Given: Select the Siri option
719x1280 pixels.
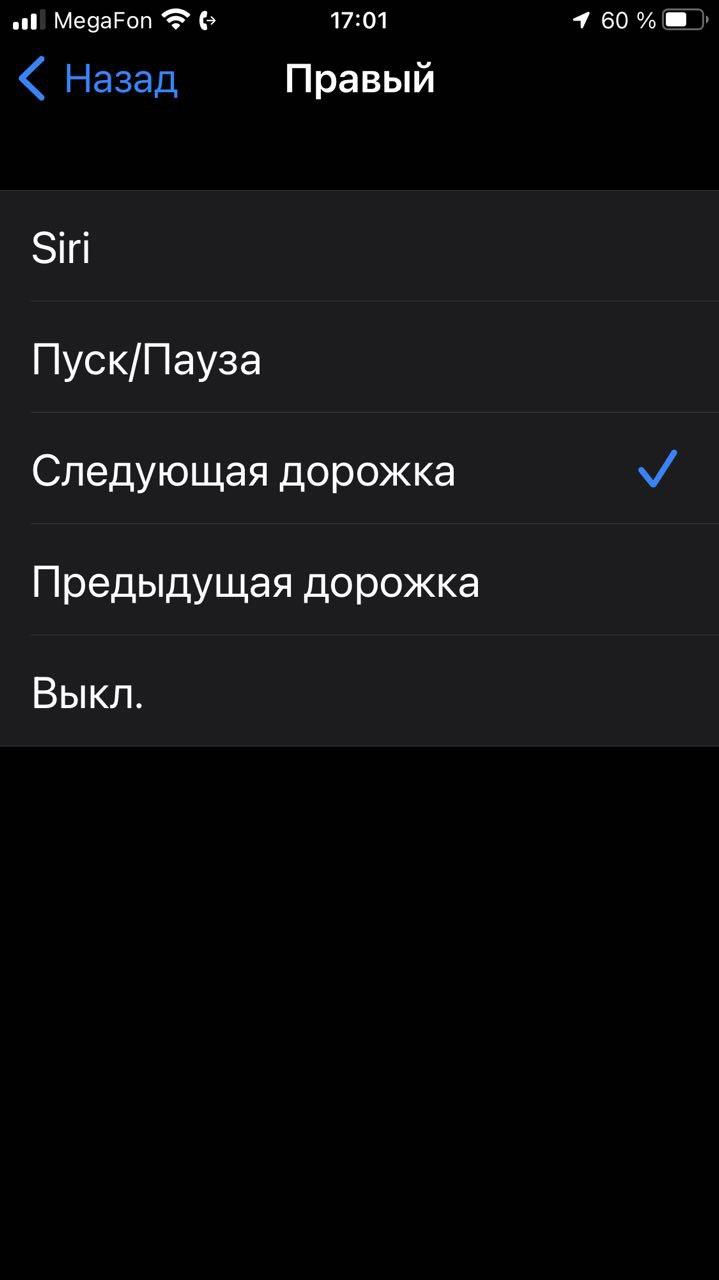Looking at the screenshot, I should click(x=359, y=246).
